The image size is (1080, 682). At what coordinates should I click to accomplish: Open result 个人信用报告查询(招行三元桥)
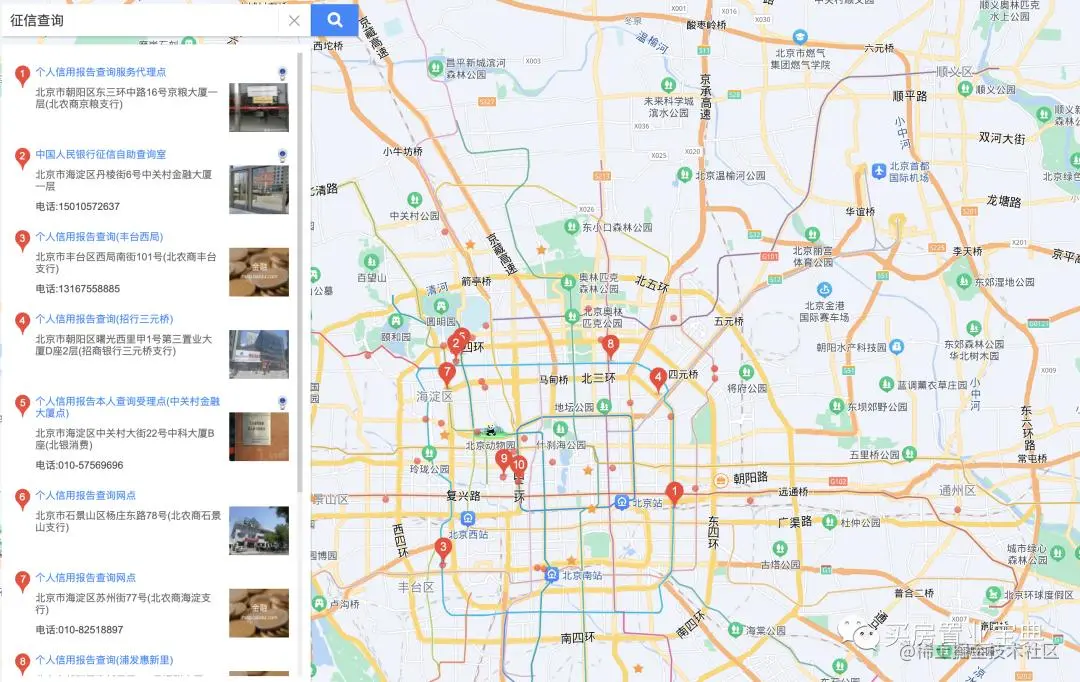click(105, 319)
